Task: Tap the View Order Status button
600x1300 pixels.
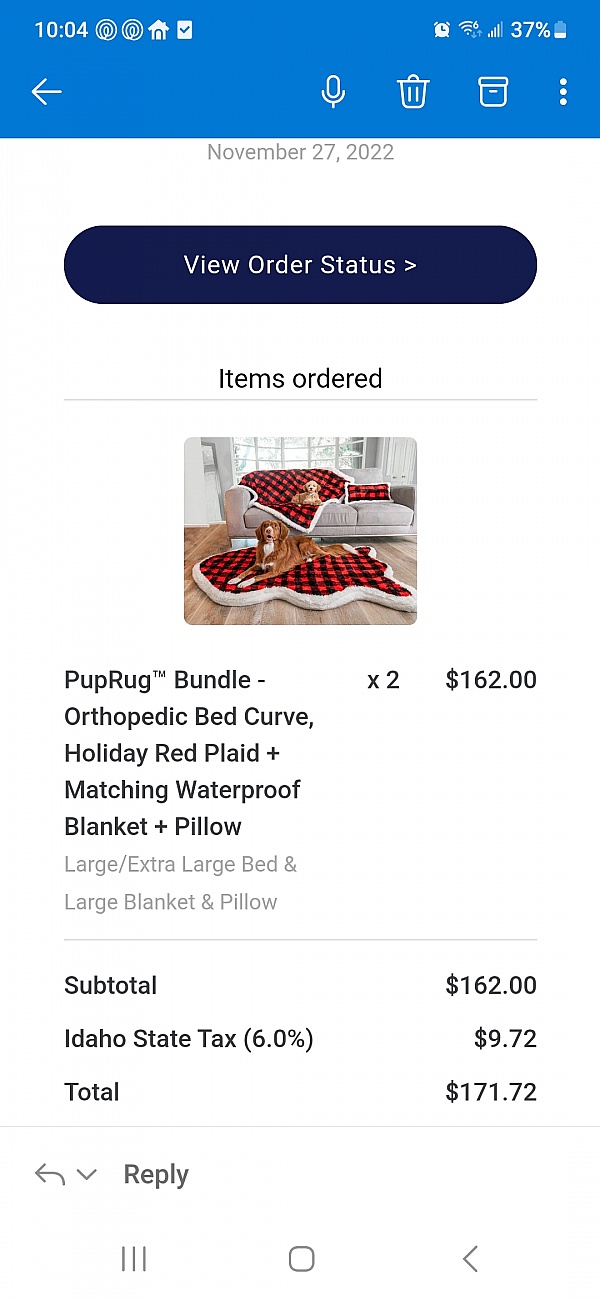Action: (x=300, y=265)
